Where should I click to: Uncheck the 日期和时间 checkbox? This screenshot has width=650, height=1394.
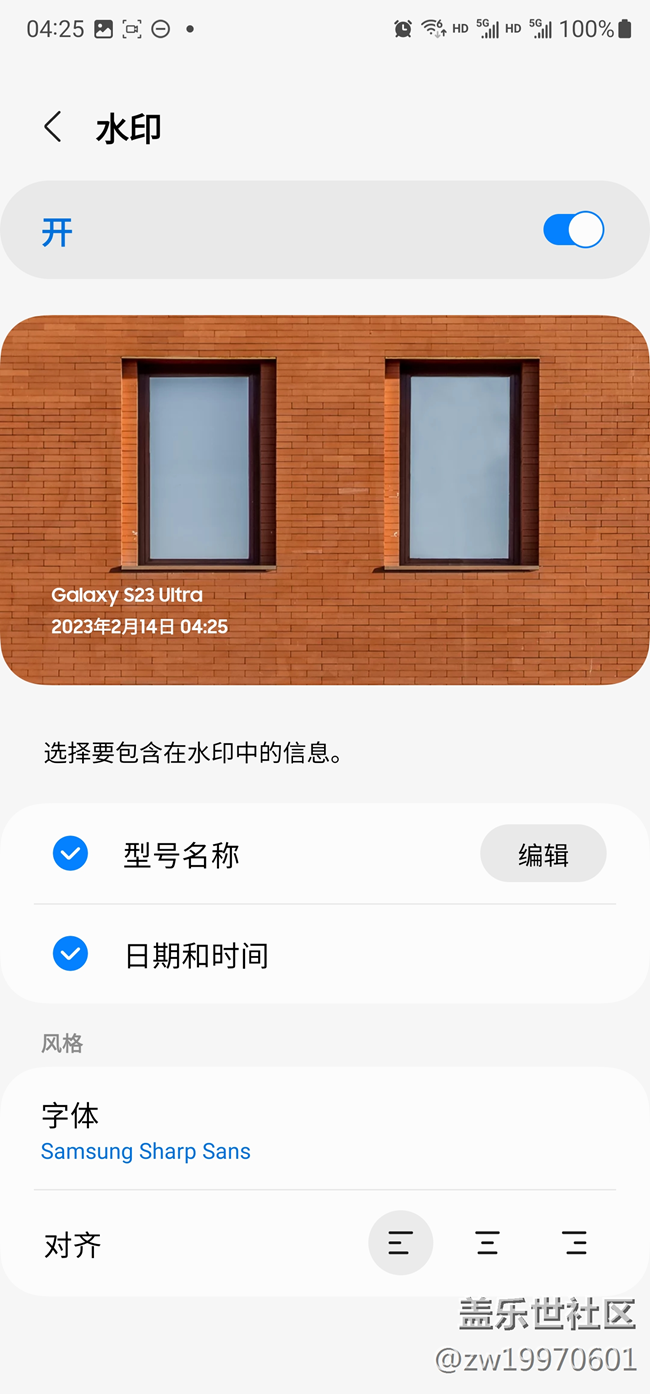click(70, 954)
